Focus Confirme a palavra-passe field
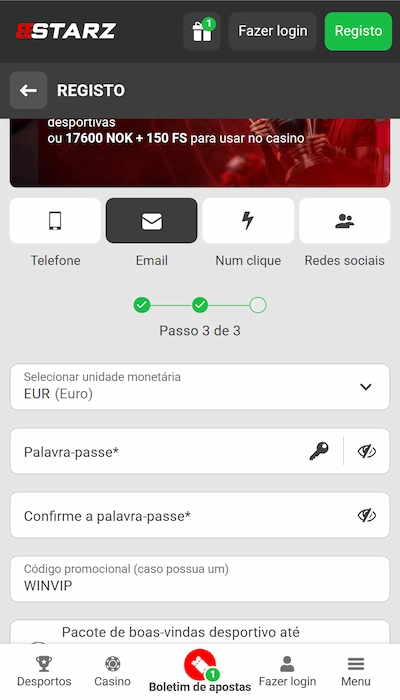Viewport: 400px width, 700px height. coord(200,516)
